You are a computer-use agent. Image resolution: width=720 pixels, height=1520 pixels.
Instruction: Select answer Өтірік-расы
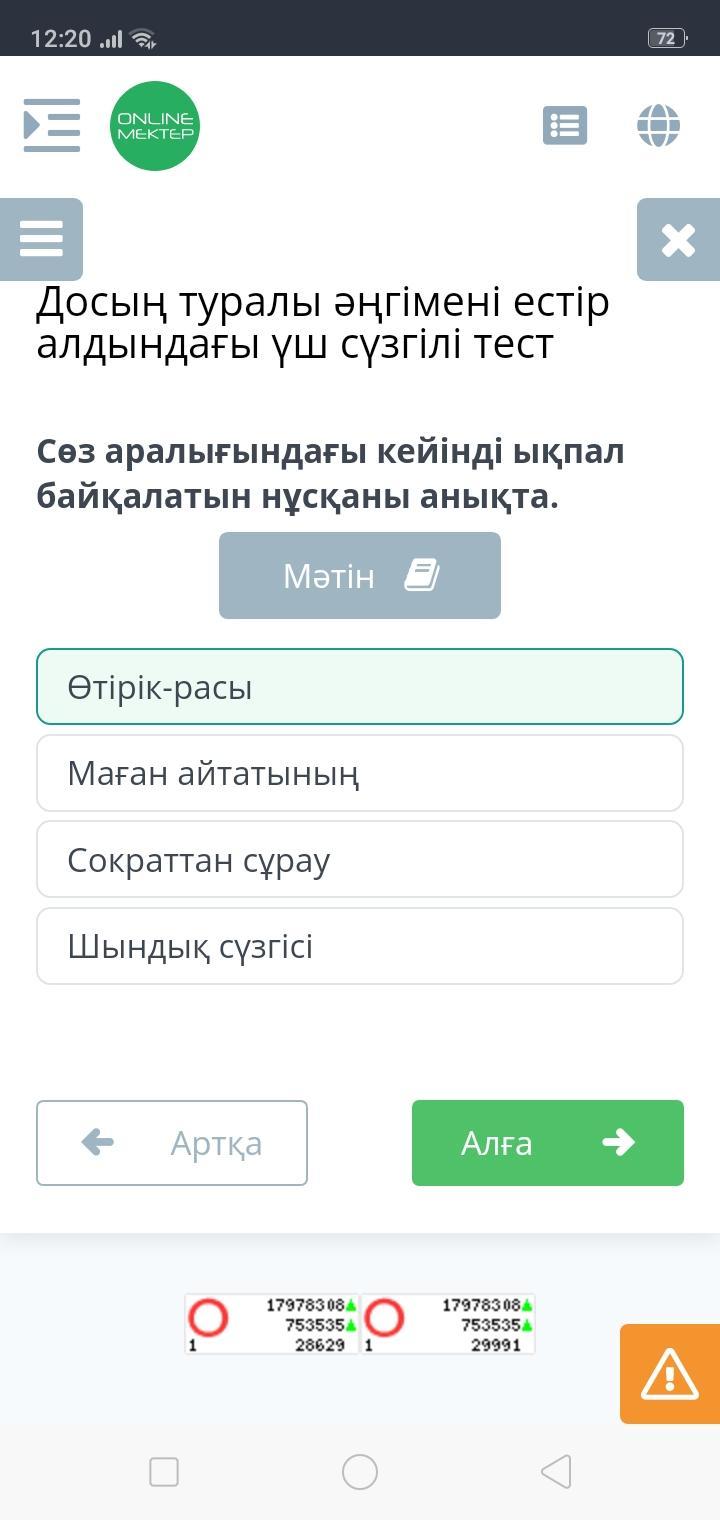click(360, 687)
